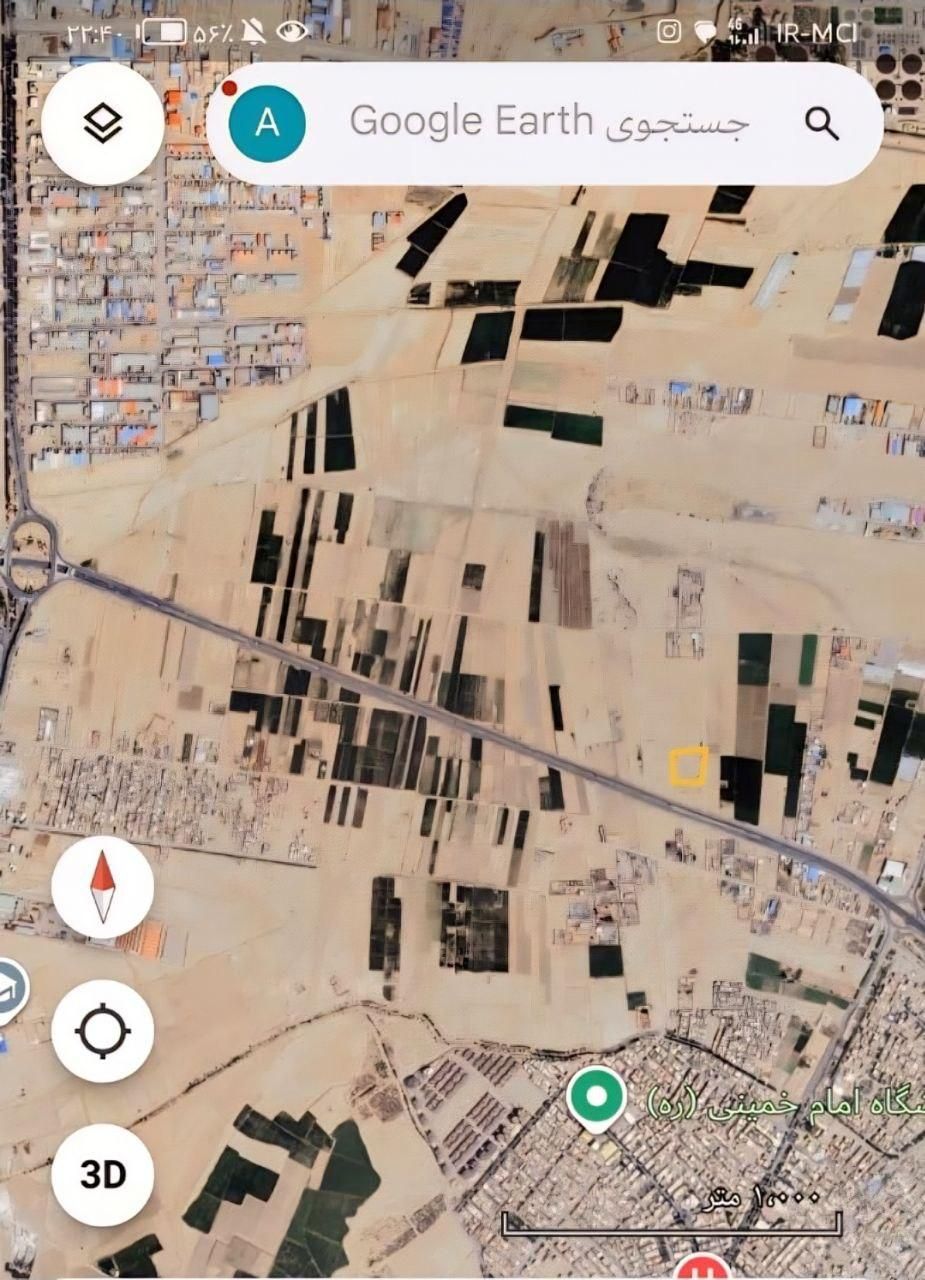Screen dimensions: 925x1280
Task: Select the green Imam Khomeini place marker
Action: click(597, 1098)
